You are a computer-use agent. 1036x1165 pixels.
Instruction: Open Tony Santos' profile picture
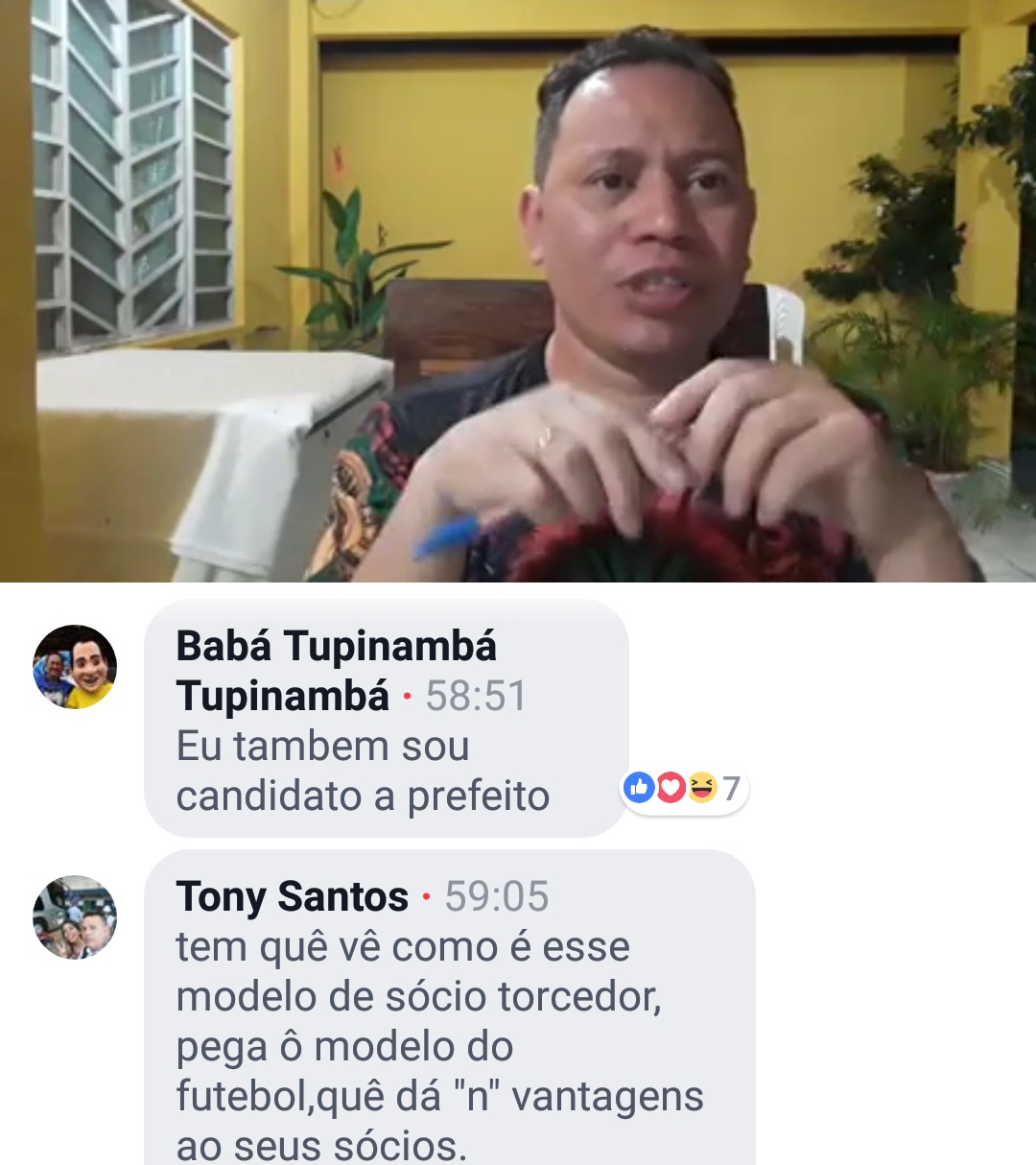click(75, 917)
